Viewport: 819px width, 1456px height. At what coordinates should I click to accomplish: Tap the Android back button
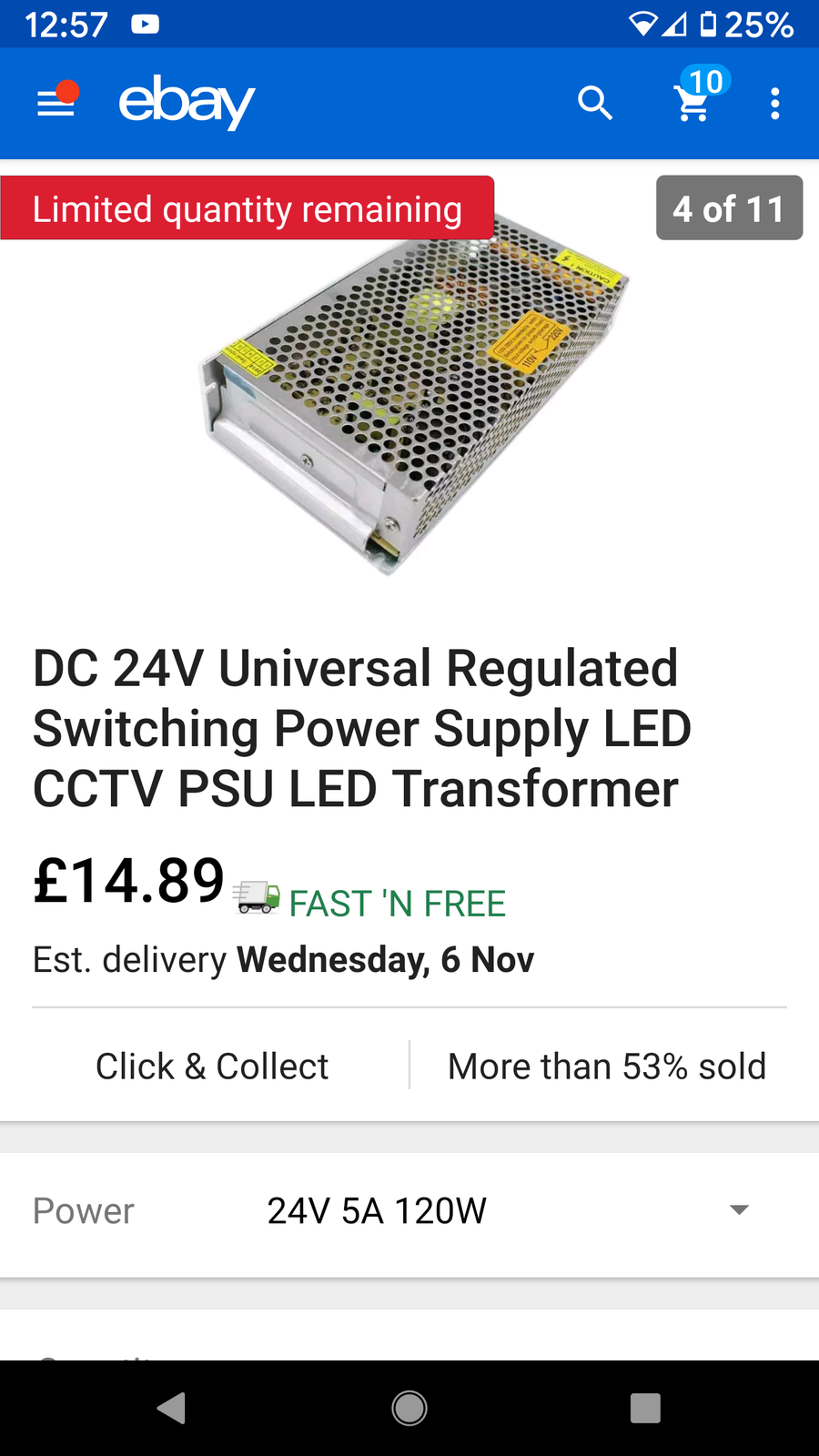172,1408
